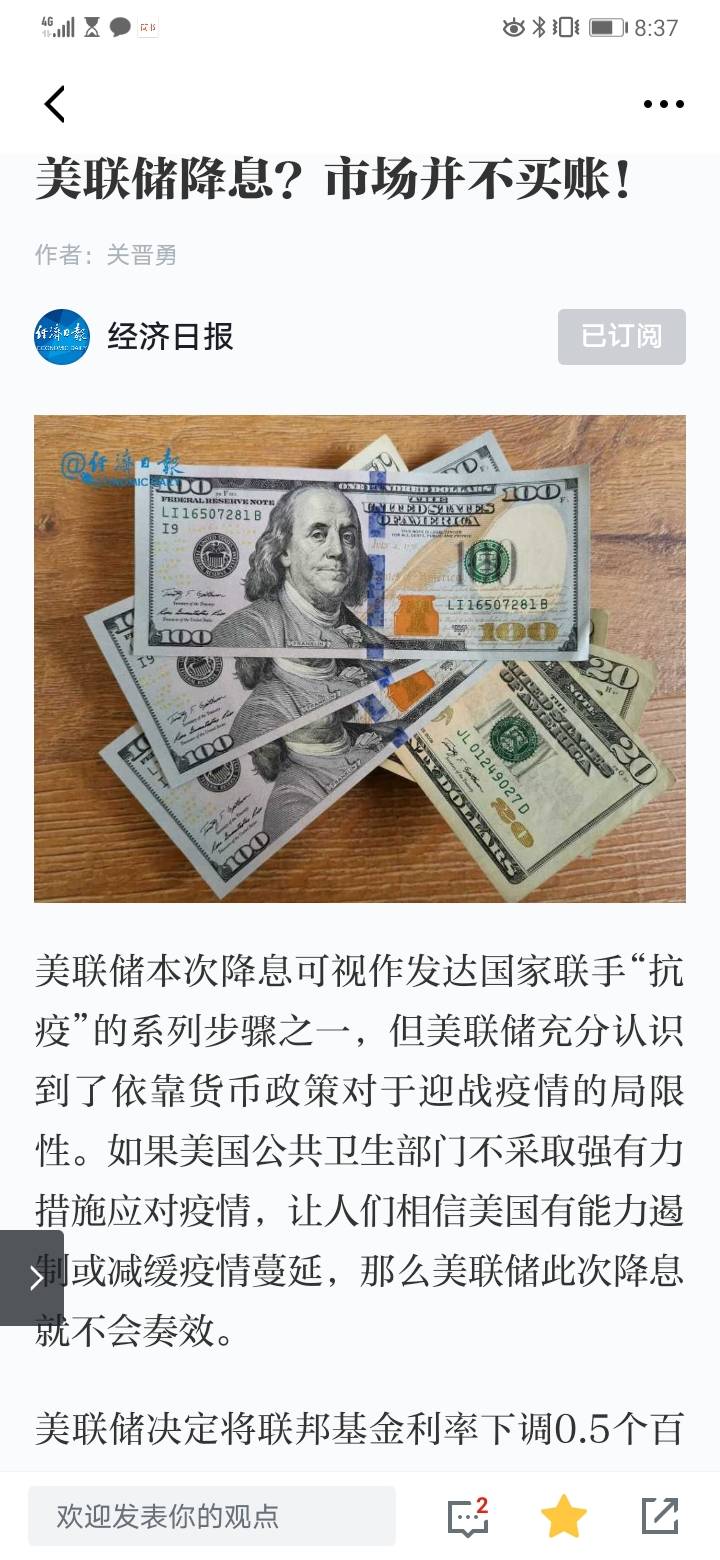
Task: Expand the side panel arrow
Action: [x=32, y=1278]
